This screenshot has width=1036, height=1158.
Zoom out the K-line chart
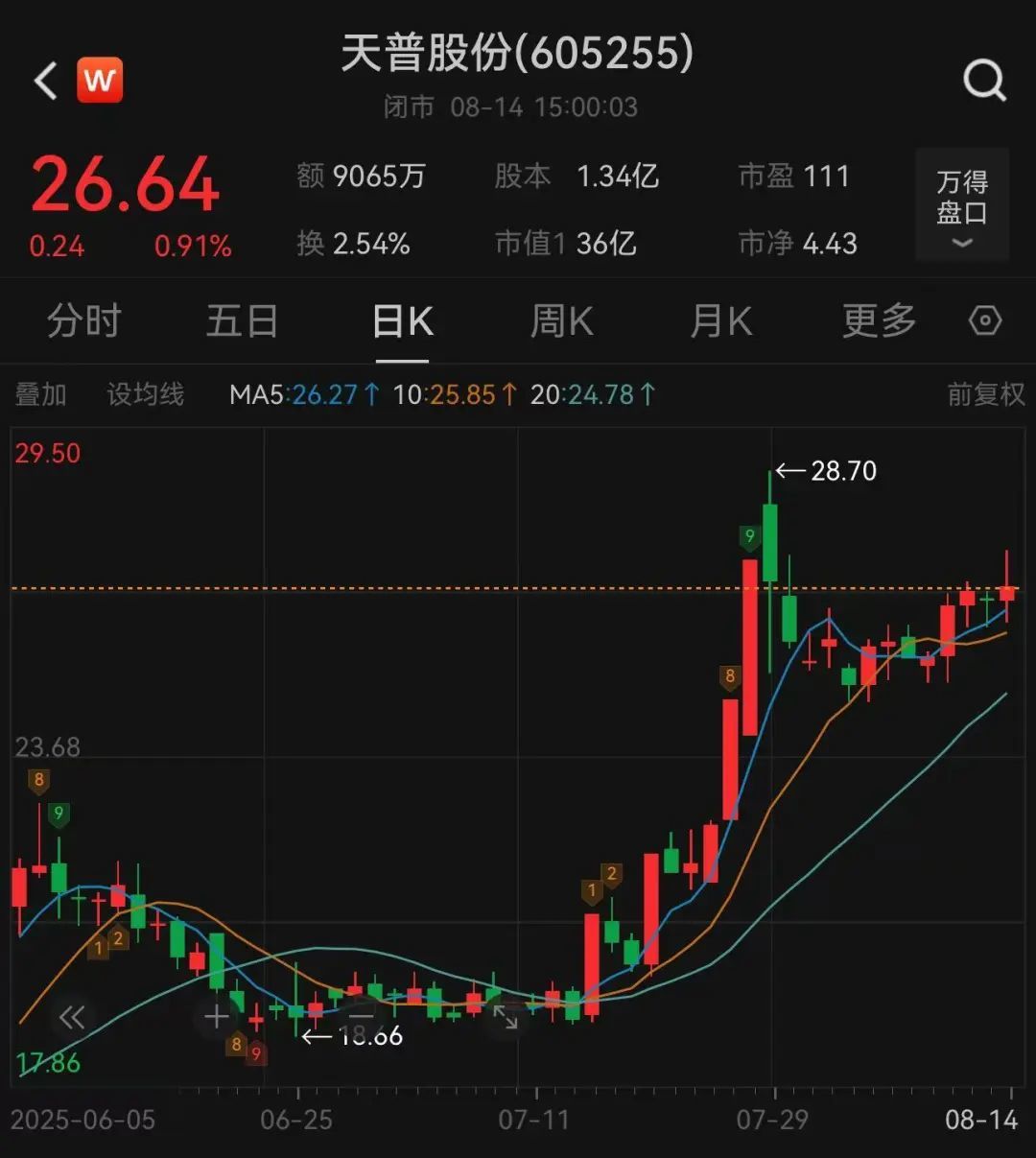(x=362, y=1017)
